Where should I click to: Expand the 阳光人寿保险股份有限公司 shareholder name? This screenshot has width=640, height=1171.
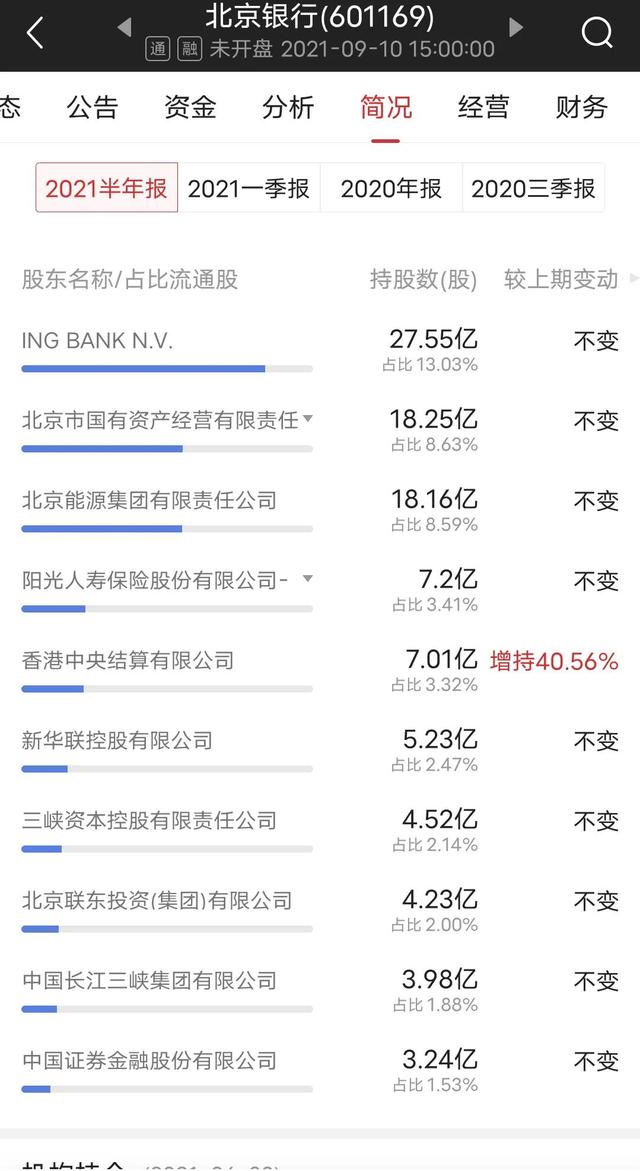pyautogui.click(x=308, y=579)
